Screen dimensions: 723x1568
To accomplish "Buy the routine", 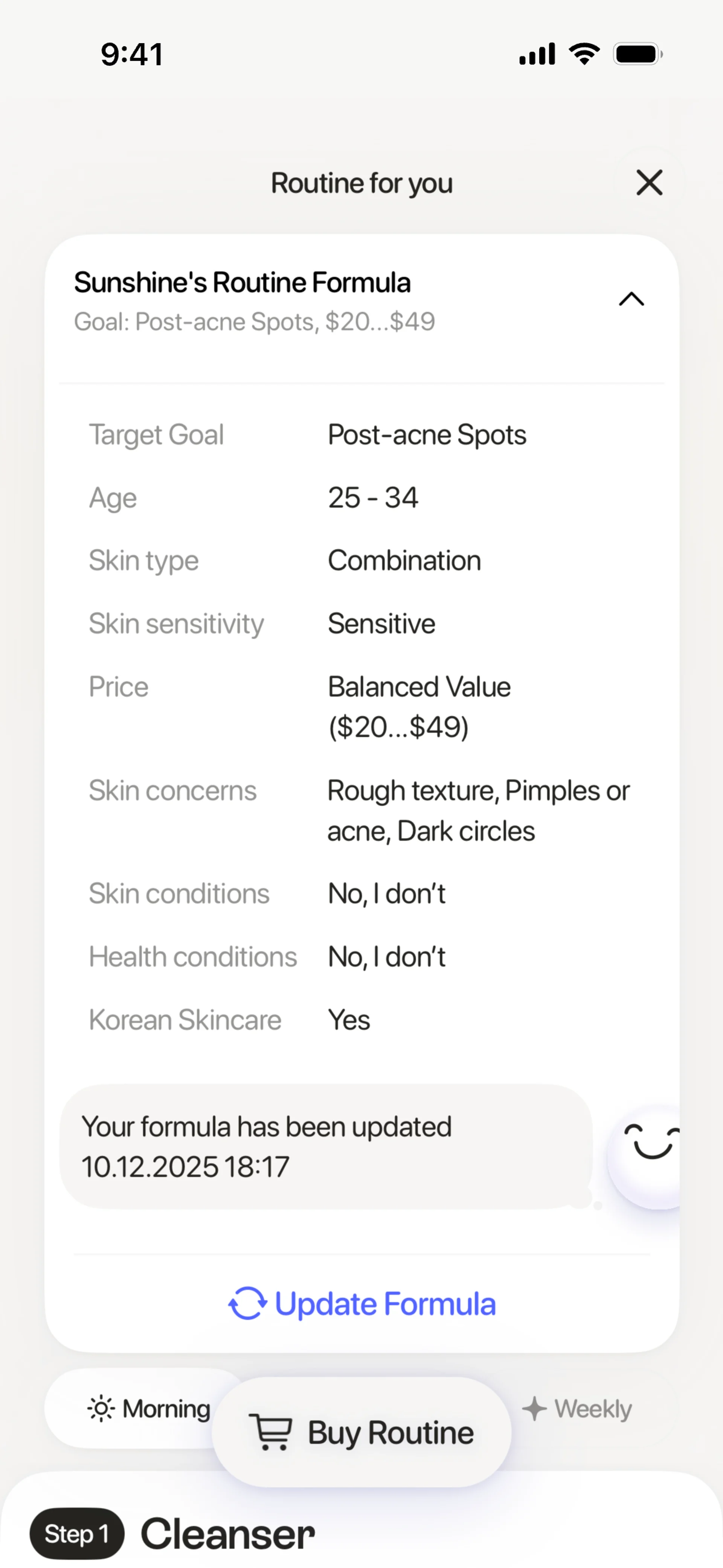I will coord(362,1432).
